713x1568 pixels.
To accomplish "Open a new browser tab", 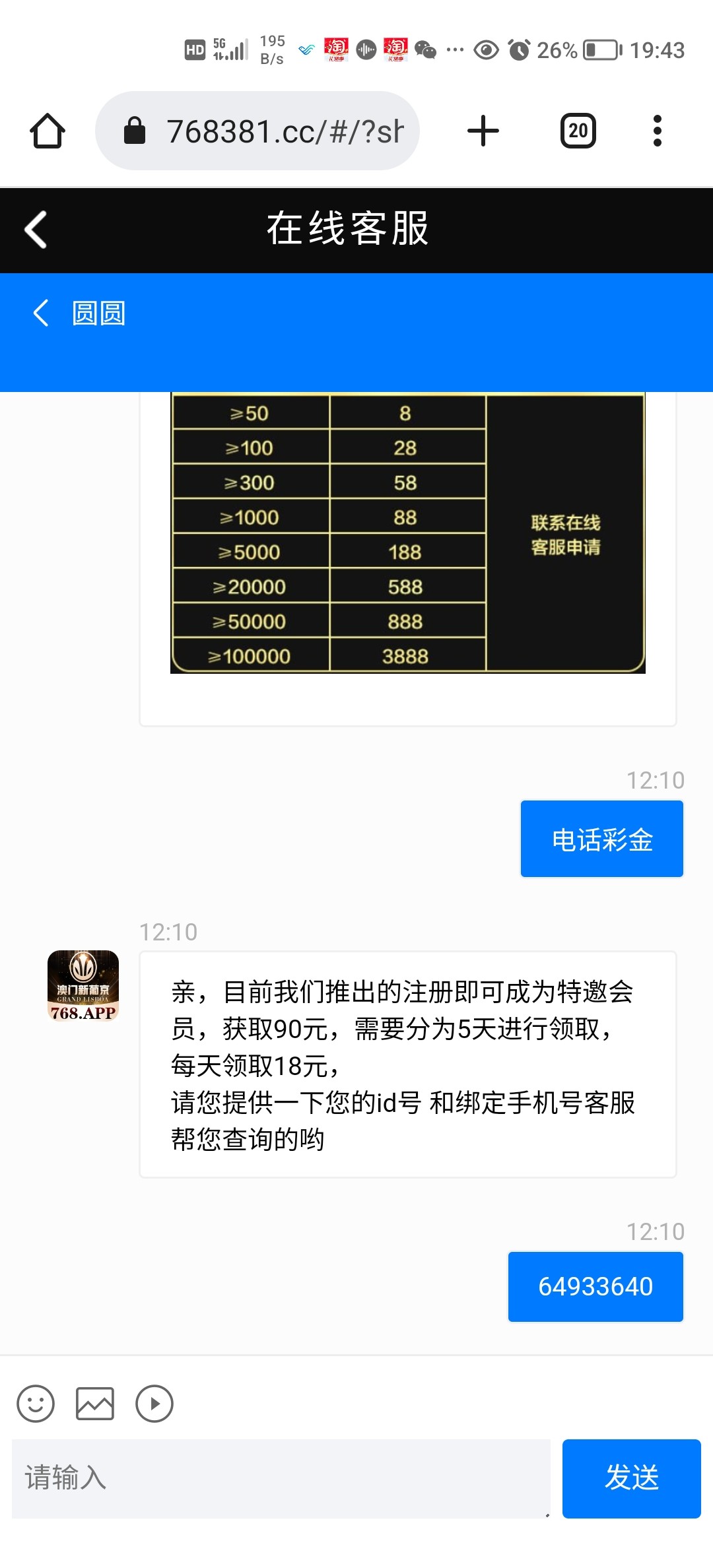I will [483, 131].
